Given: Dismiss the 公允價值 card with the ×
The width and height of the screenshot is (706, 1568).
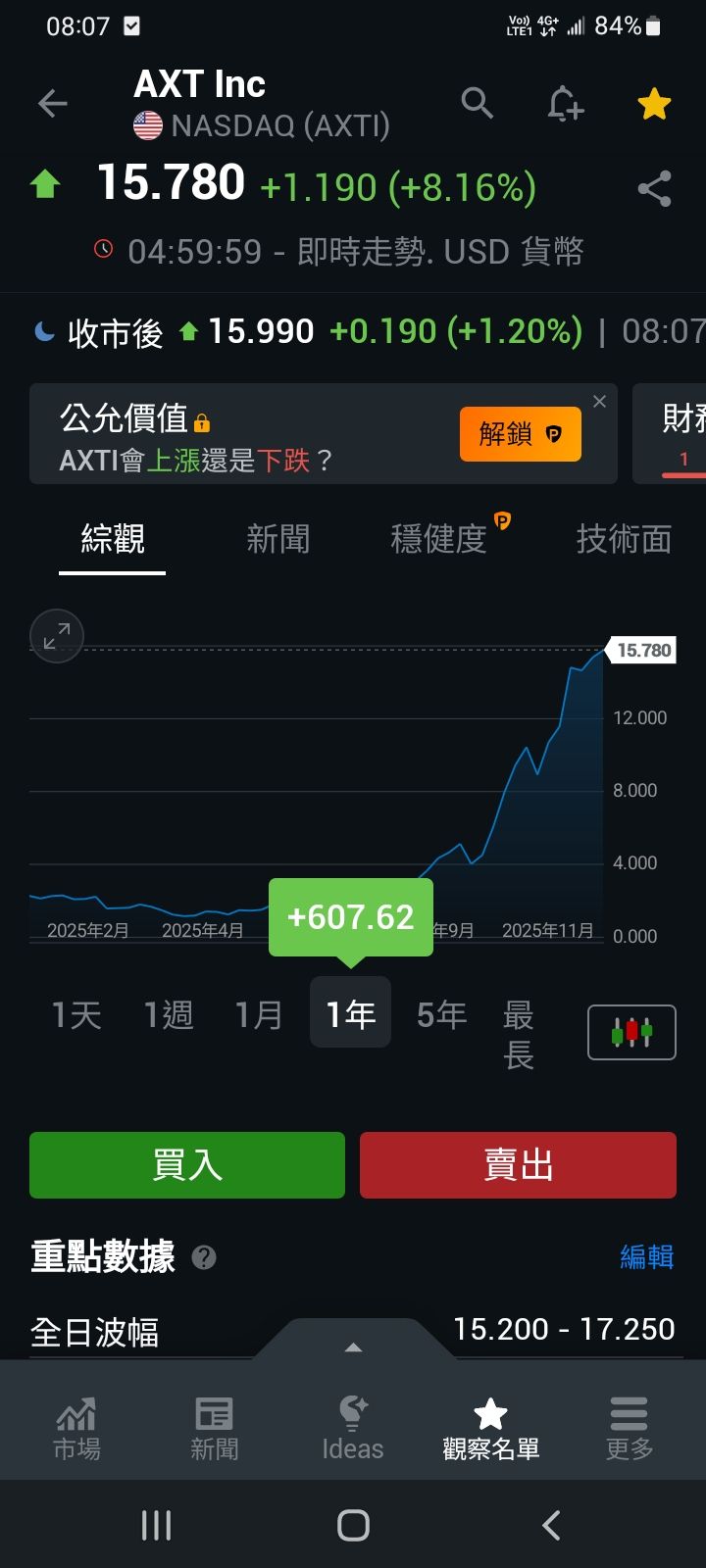Looking at the screenshot, I should coord(599,401).
